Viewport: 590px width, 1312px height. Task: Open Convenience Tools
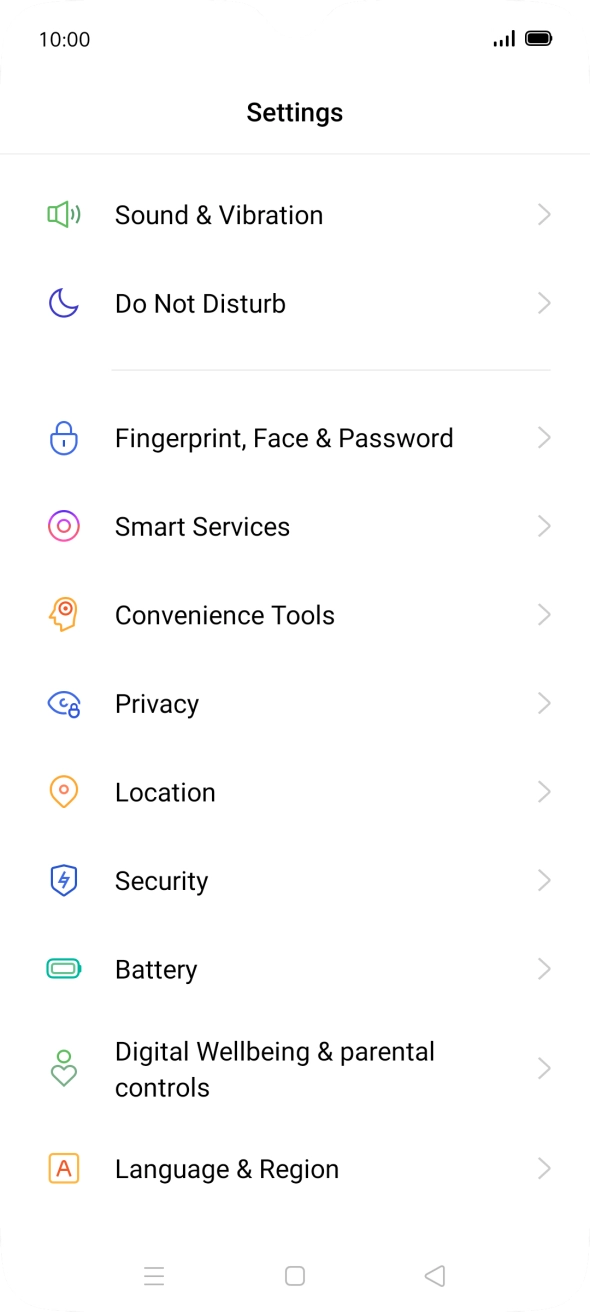tap(295, 615)
